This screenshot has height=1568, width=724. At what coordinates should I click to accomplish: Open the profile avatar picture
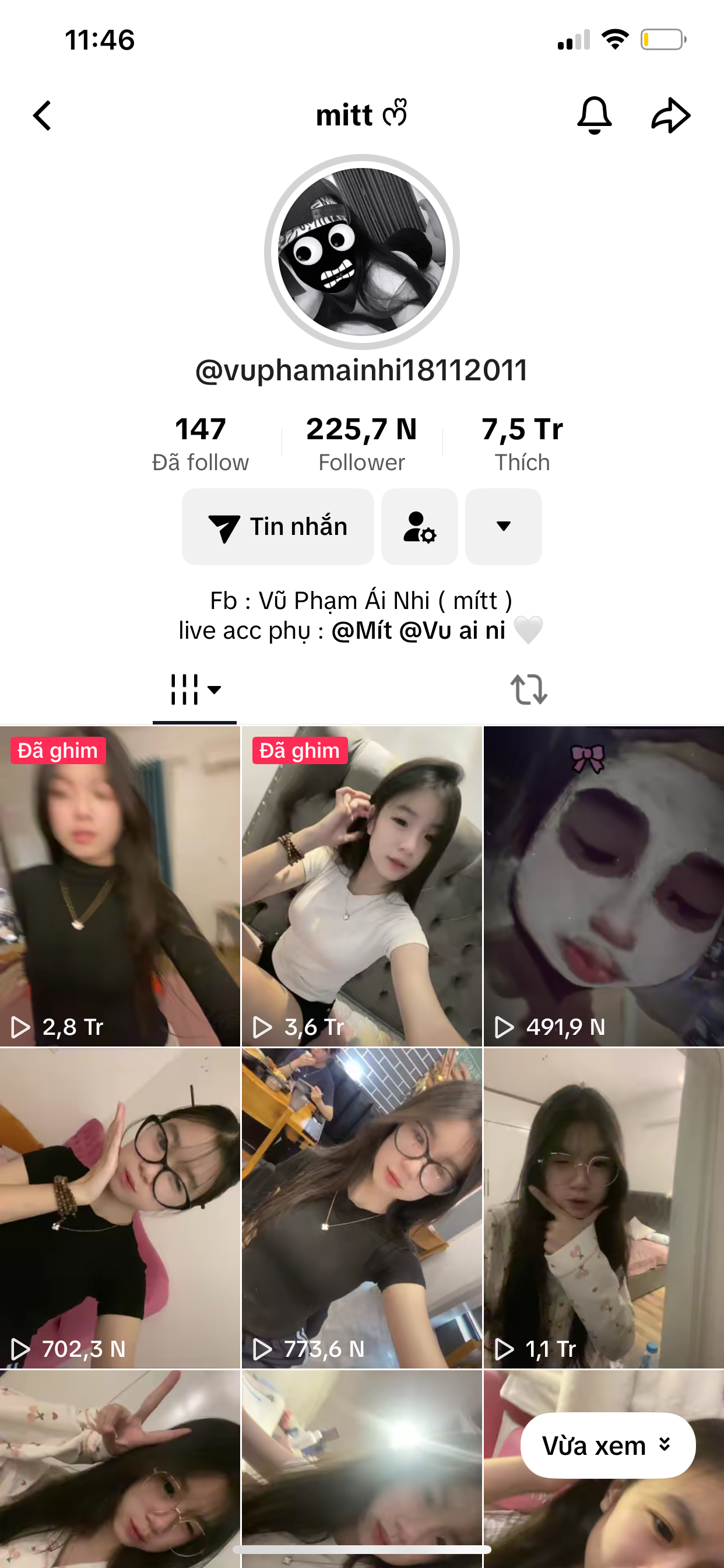(x=361, y=252)
